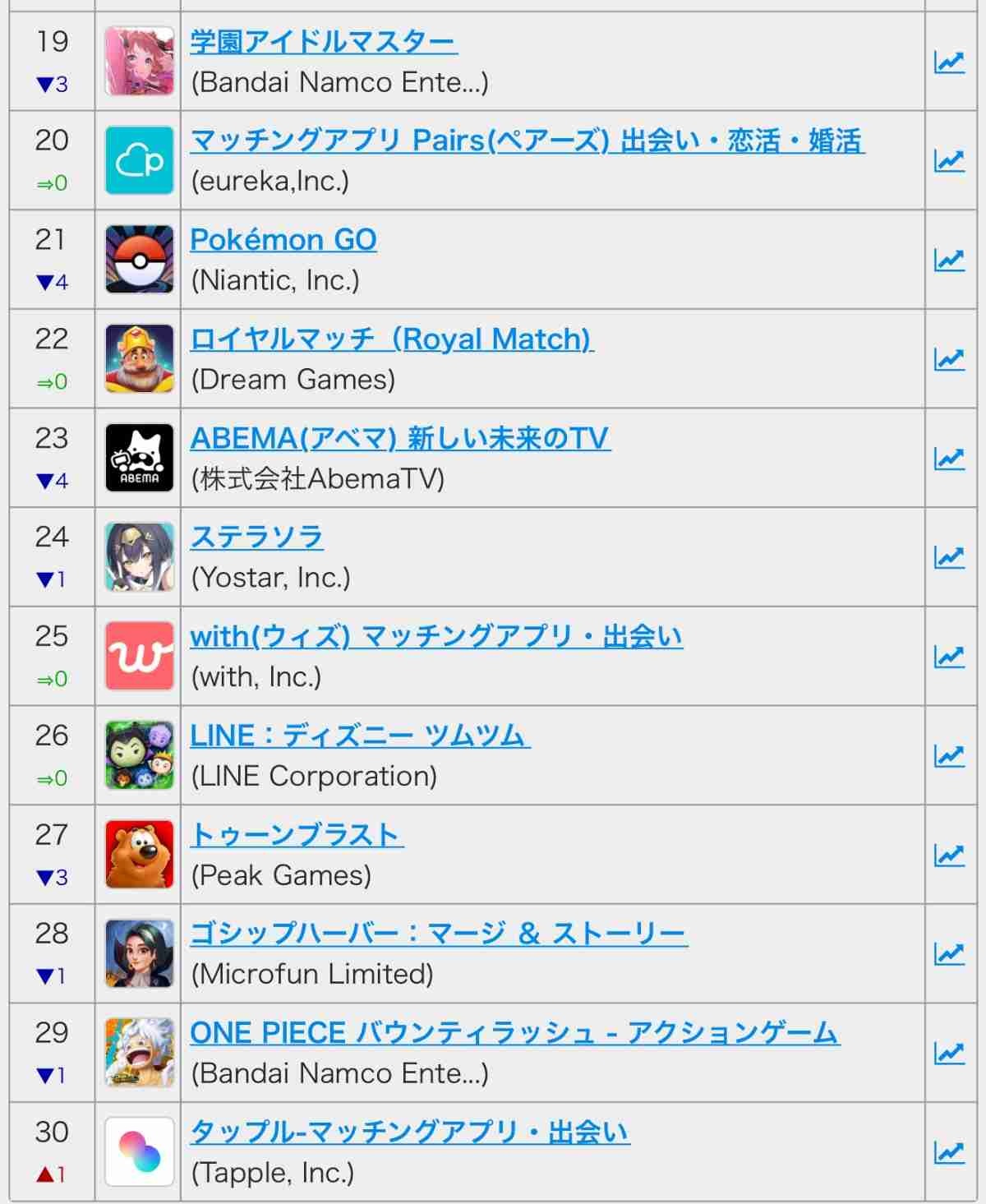Tap the chart icon for タップル
The width and height of the screenshot is (986, 1204).
click(949, 1152)
